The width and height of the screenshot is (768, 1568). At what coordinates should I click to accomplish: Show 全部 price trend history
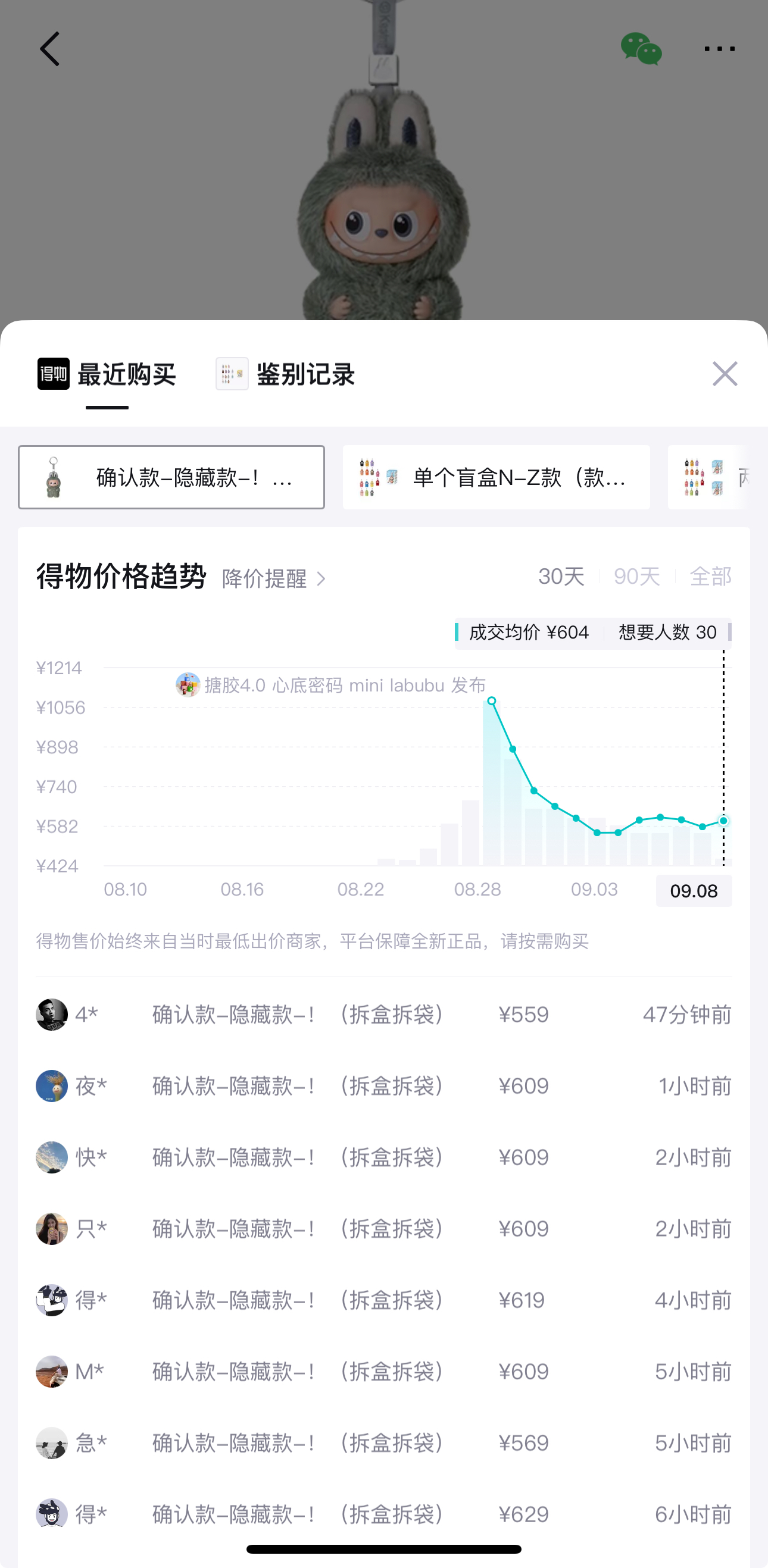710,576
